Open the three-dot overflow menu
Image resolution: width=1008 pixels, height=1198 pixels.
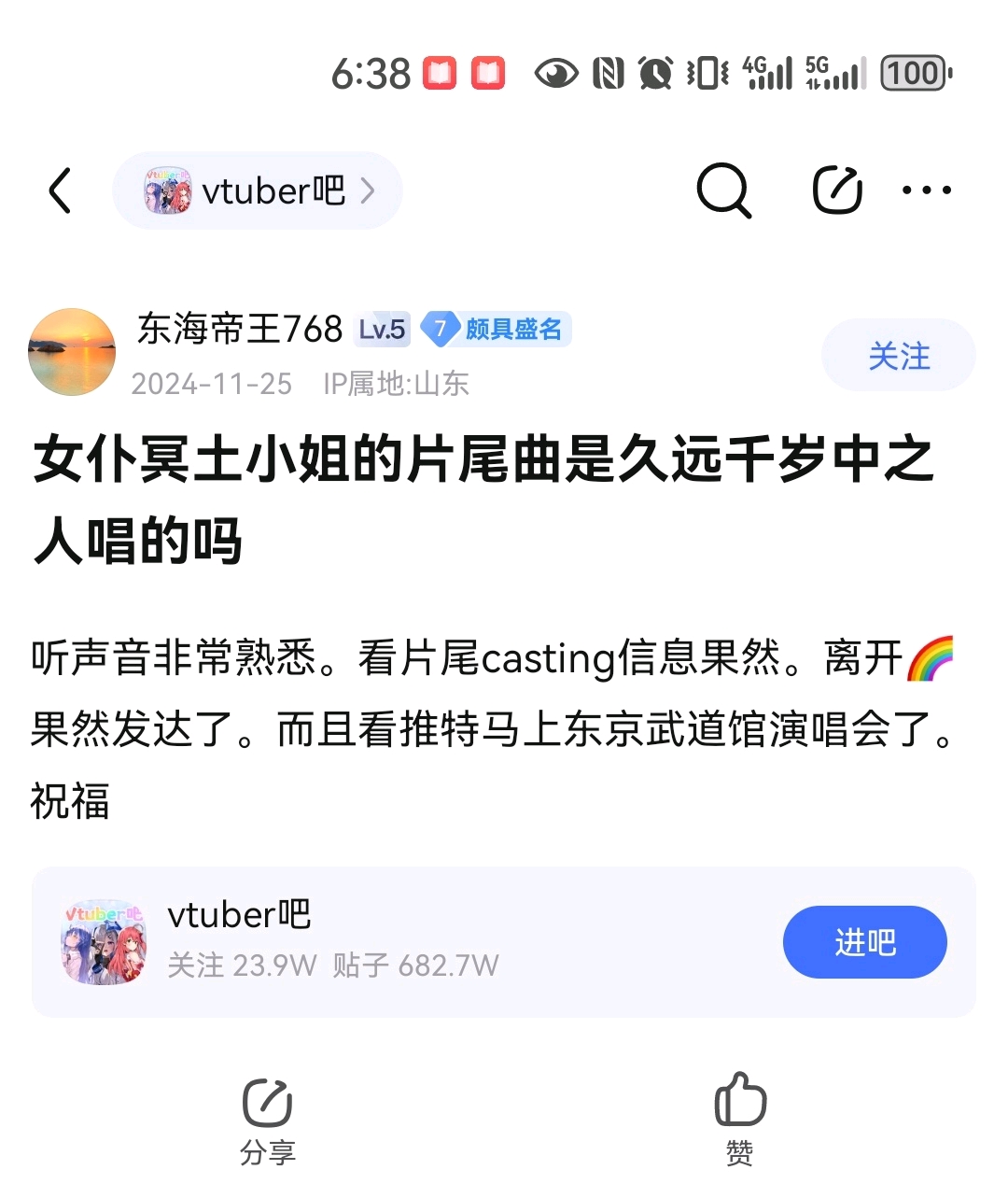pyautogui.click(x=926, y=190)
